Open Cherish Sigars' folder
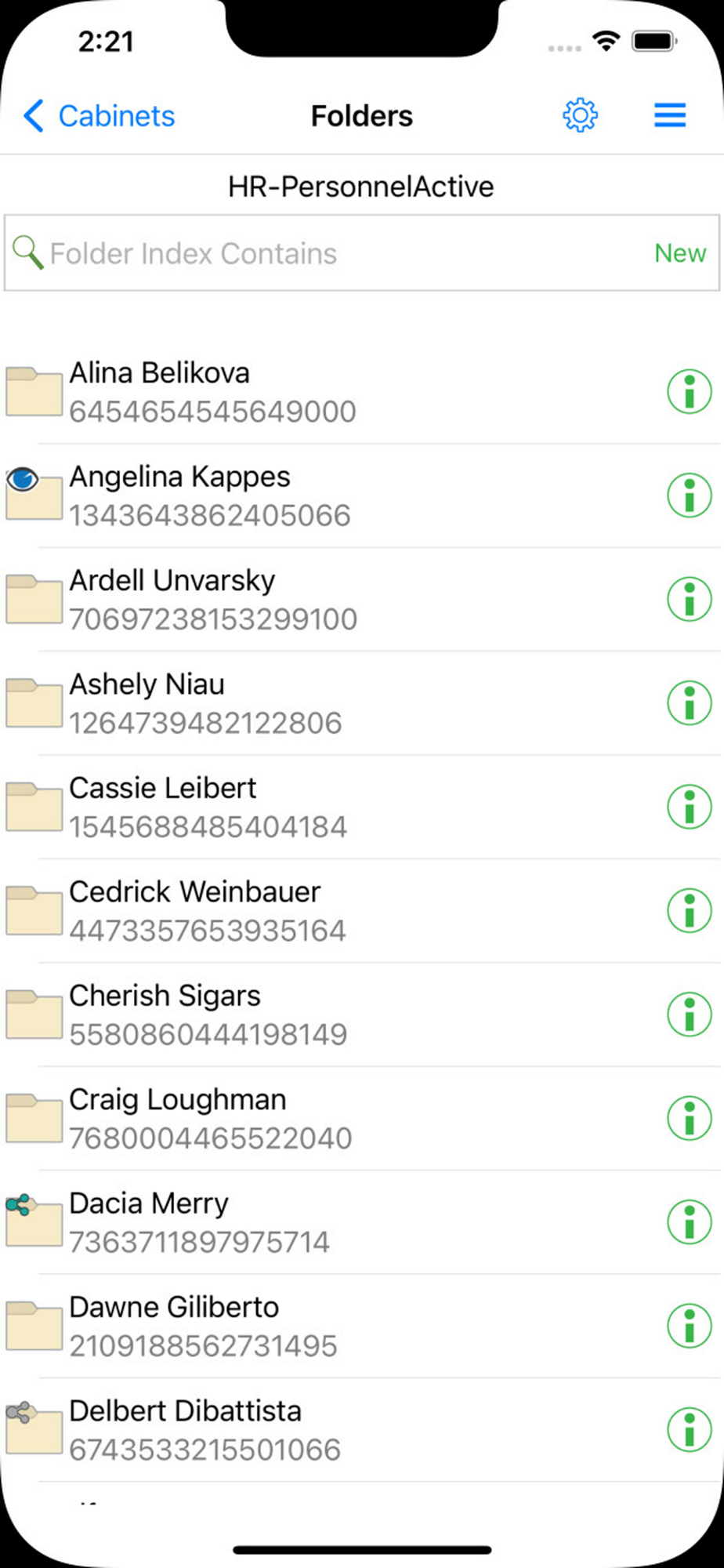The width and height of the screenshot is (724, 1568). coord(208,1014)
